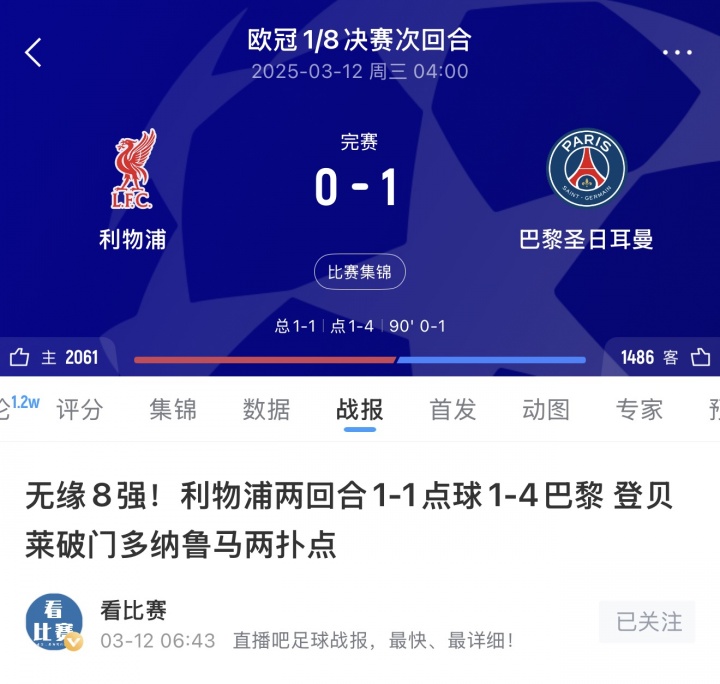Open the 巴黎圣日耳曼 team page via its crest
The width and height of the screenshot is (720, 684).
587,170
